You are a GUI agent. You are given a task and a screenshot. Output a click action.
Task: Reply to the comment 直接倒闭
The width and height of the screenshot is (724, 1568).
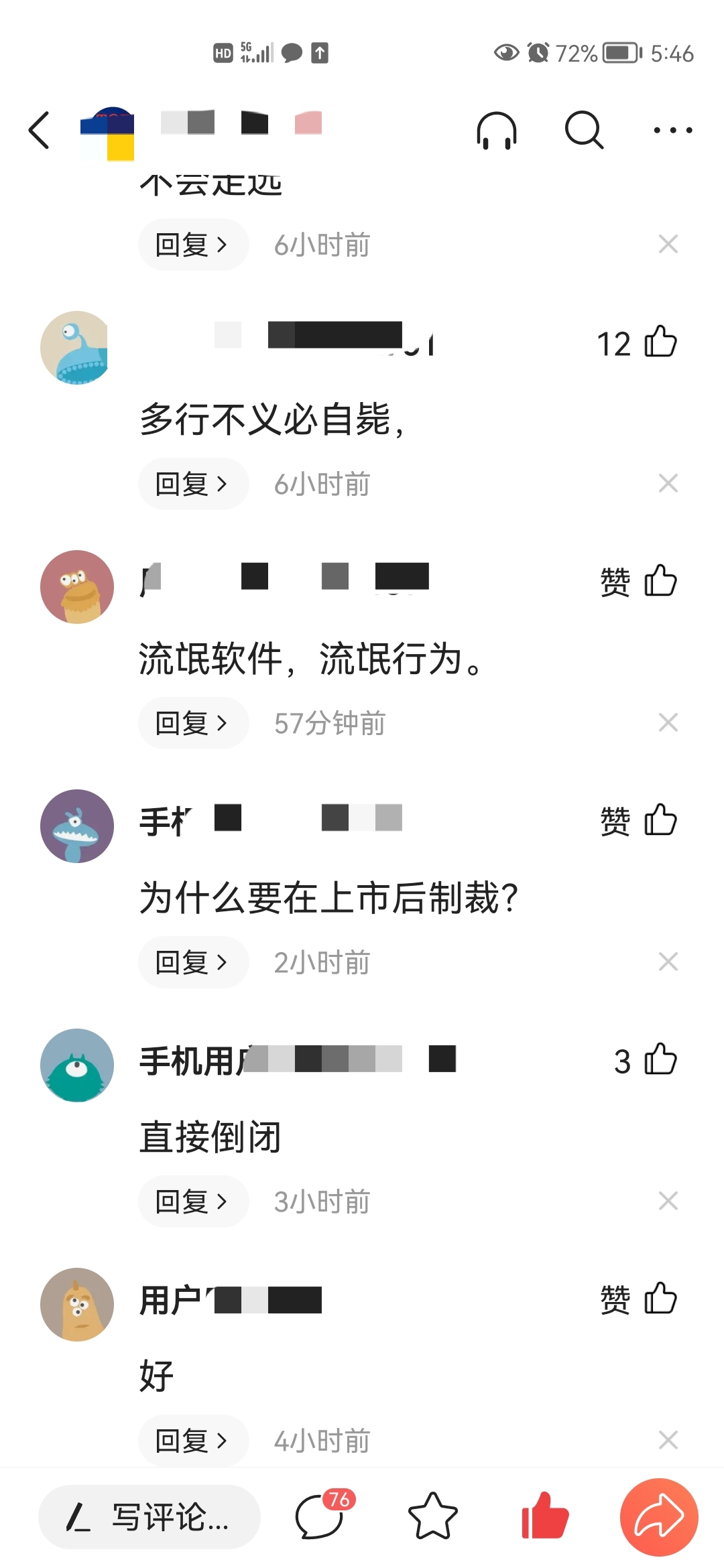tap(193, 1201)
